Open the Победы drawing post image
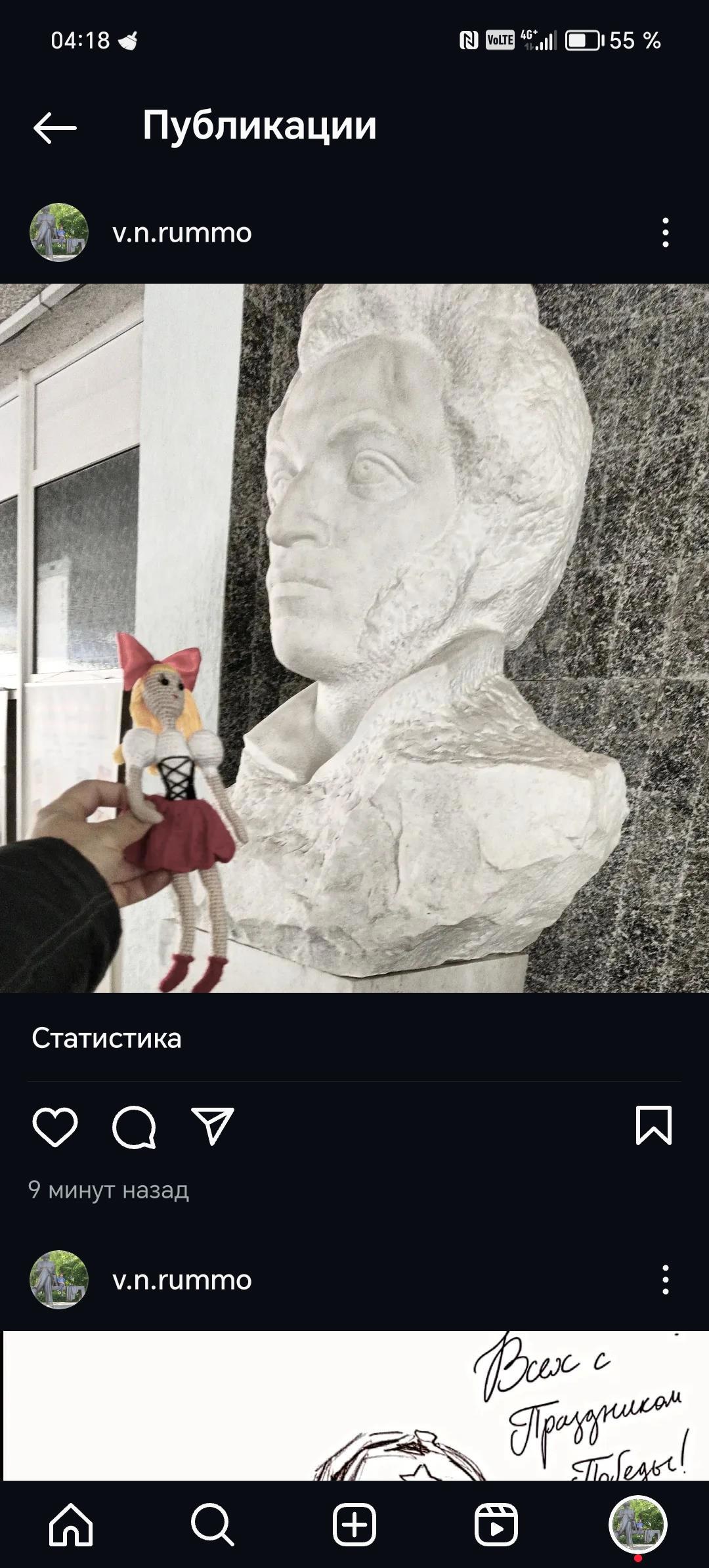 (354, 1405)
